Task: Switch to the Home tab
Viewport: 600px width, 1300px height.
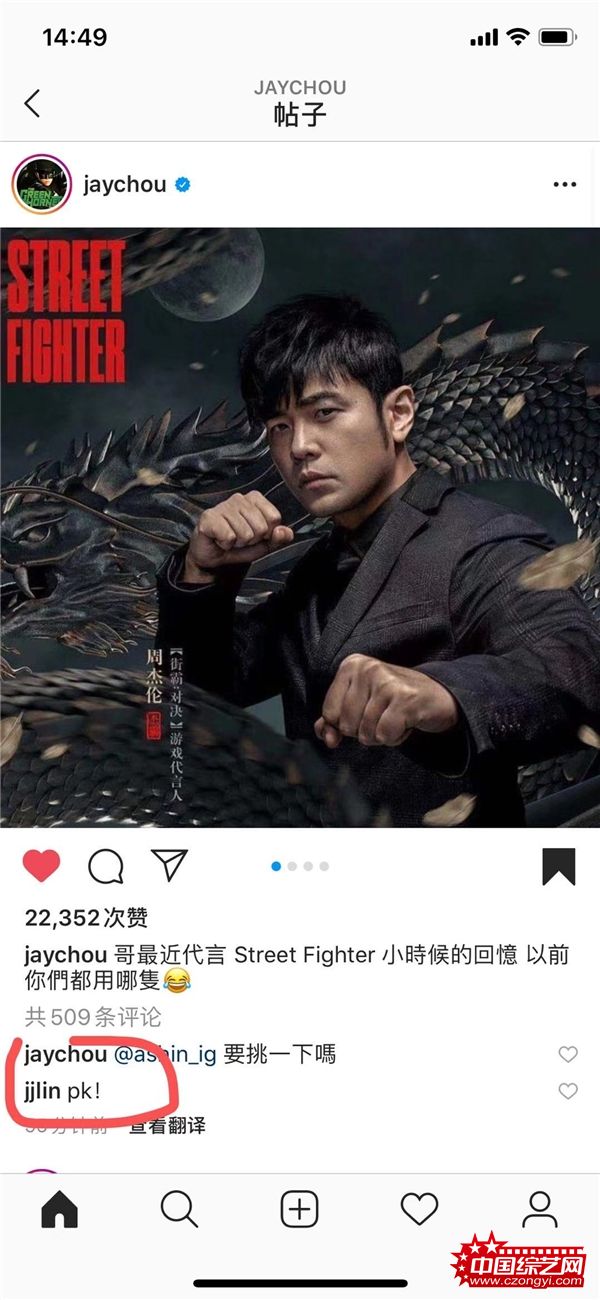Action: pos(59,1209)
